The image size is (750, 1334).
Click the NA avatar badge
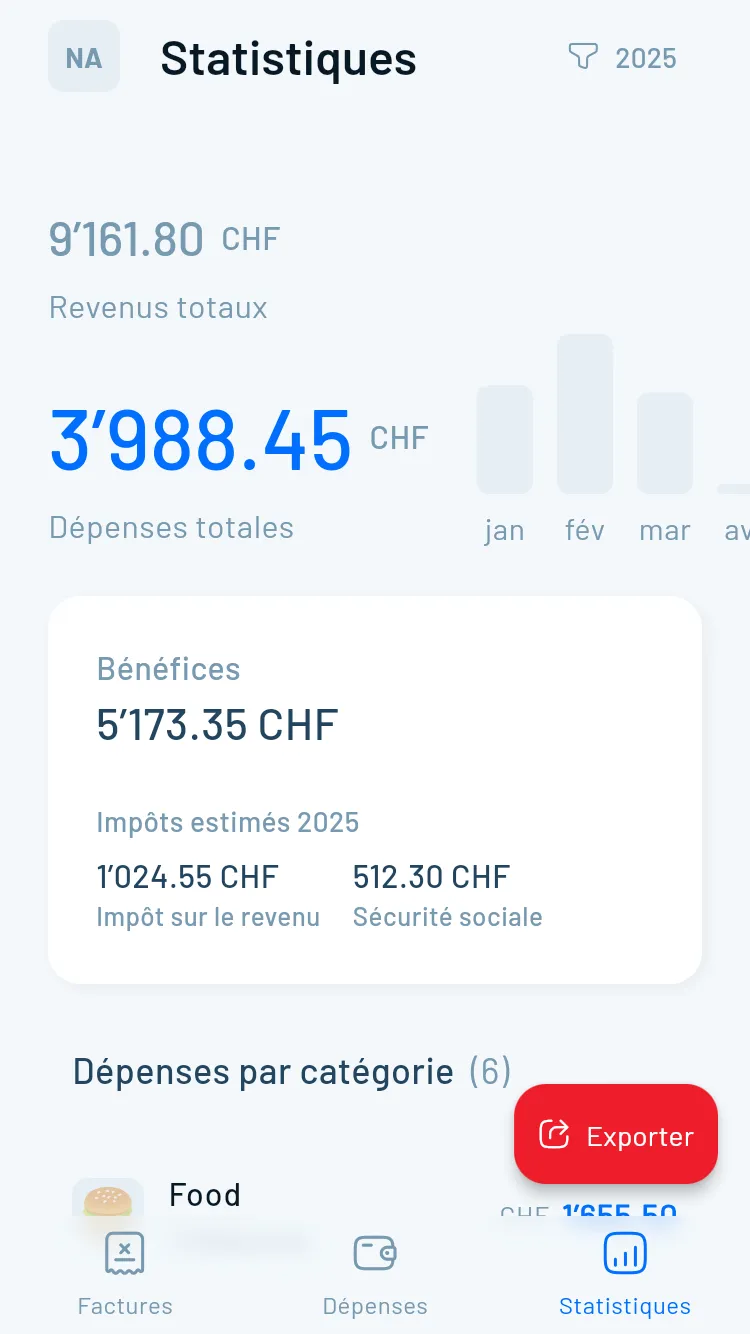[x=84, y=57]
